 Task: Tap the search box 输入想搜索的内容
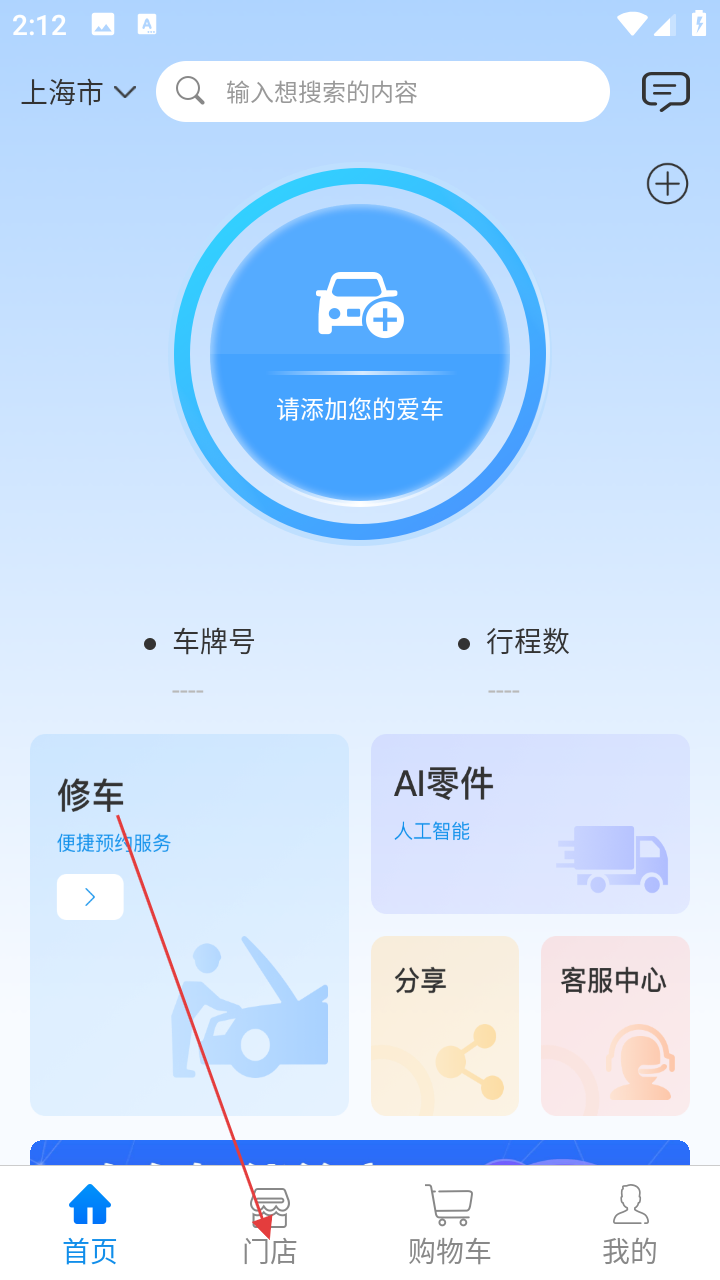[382, 92]
